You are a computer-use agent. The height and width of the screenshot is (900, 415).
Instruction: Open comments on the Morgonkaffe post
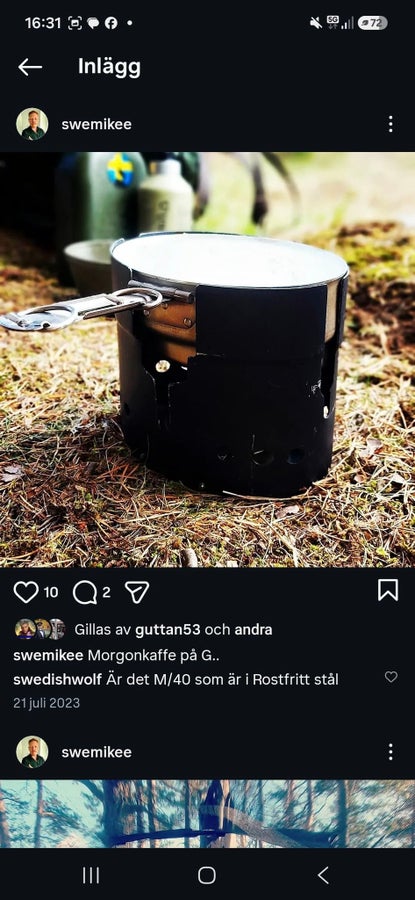[x=84, y=592]
